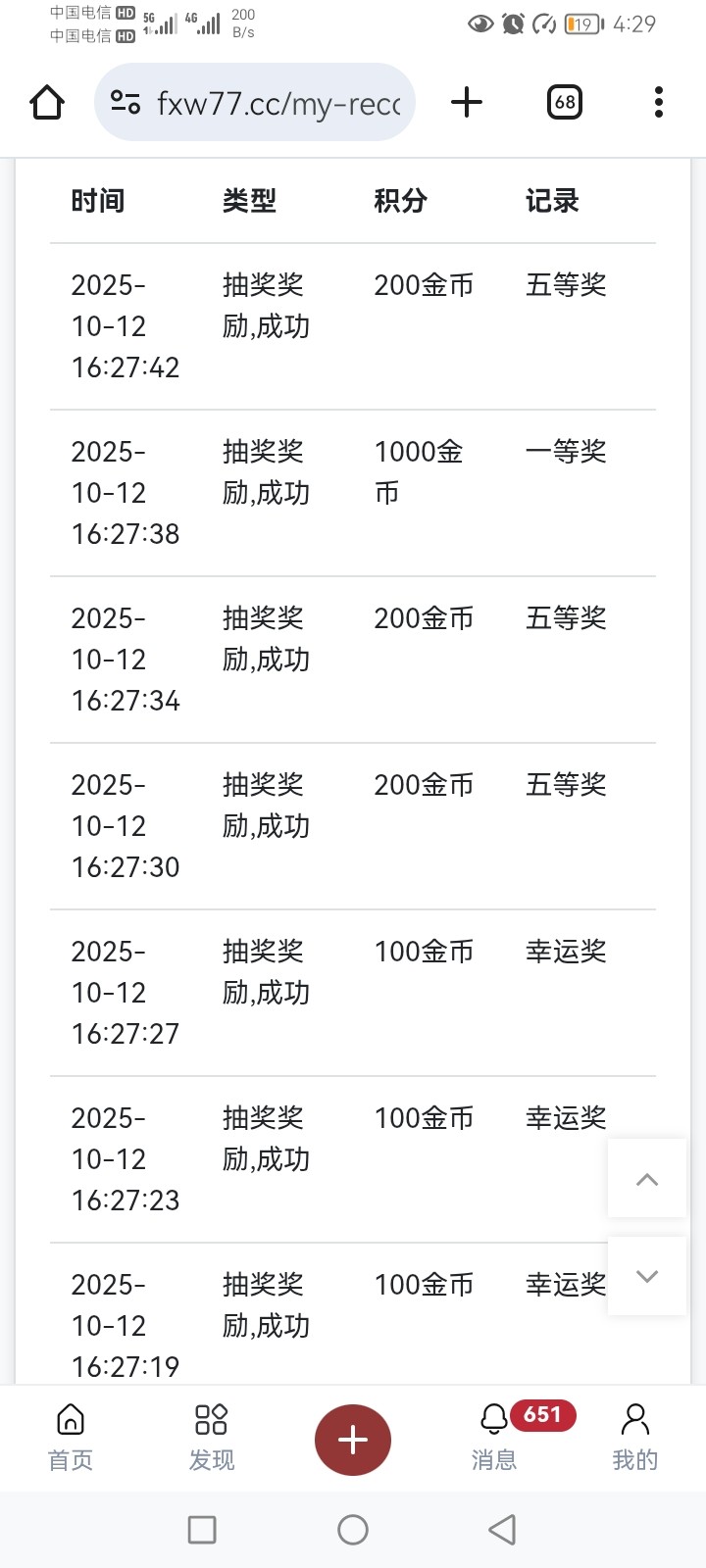Open a new browser tab with the plus icon

pos(467,101)
